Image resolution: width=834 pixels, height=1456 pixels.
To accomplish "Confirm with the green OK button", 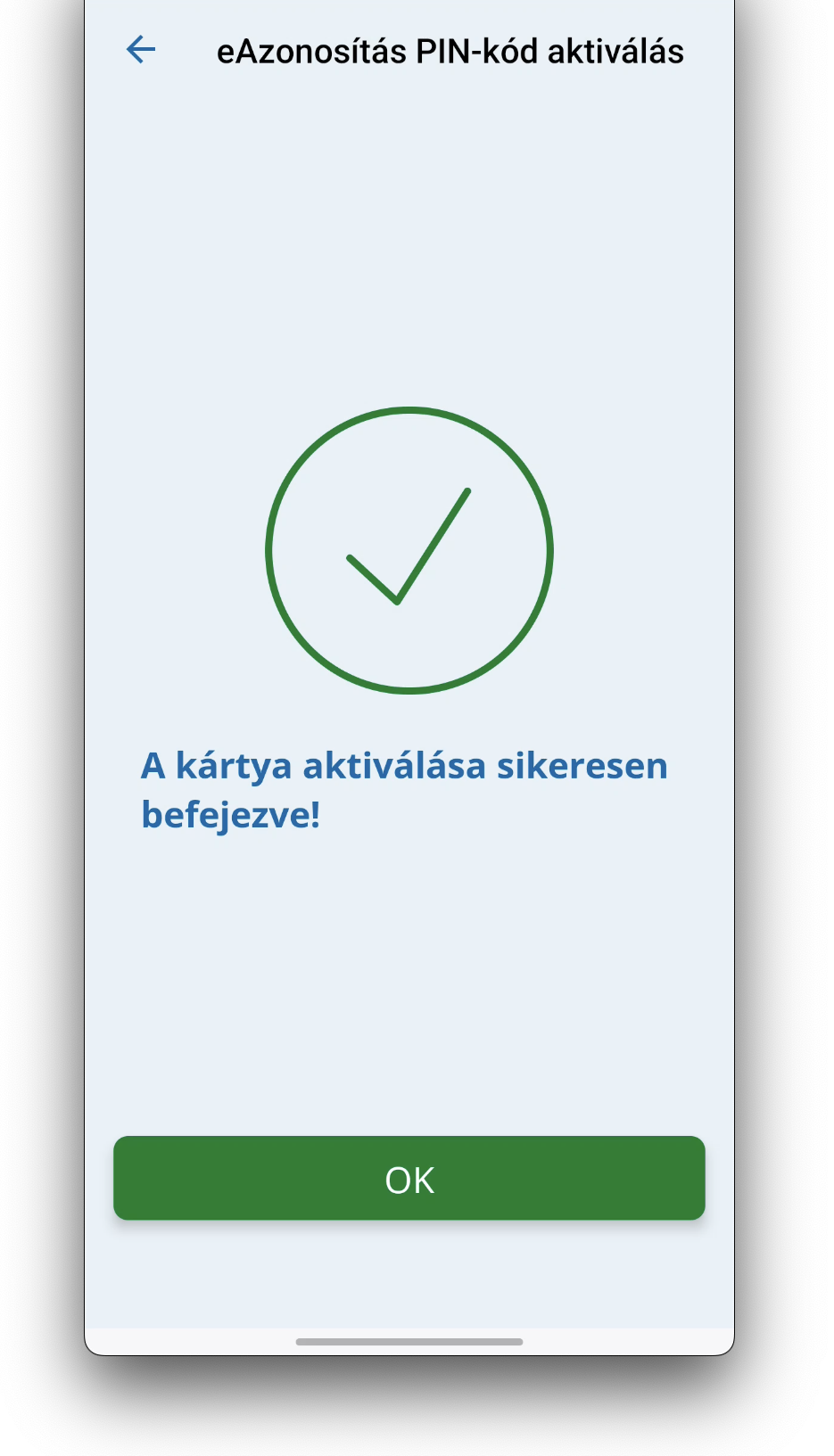I will click(x=409, y=1178).
